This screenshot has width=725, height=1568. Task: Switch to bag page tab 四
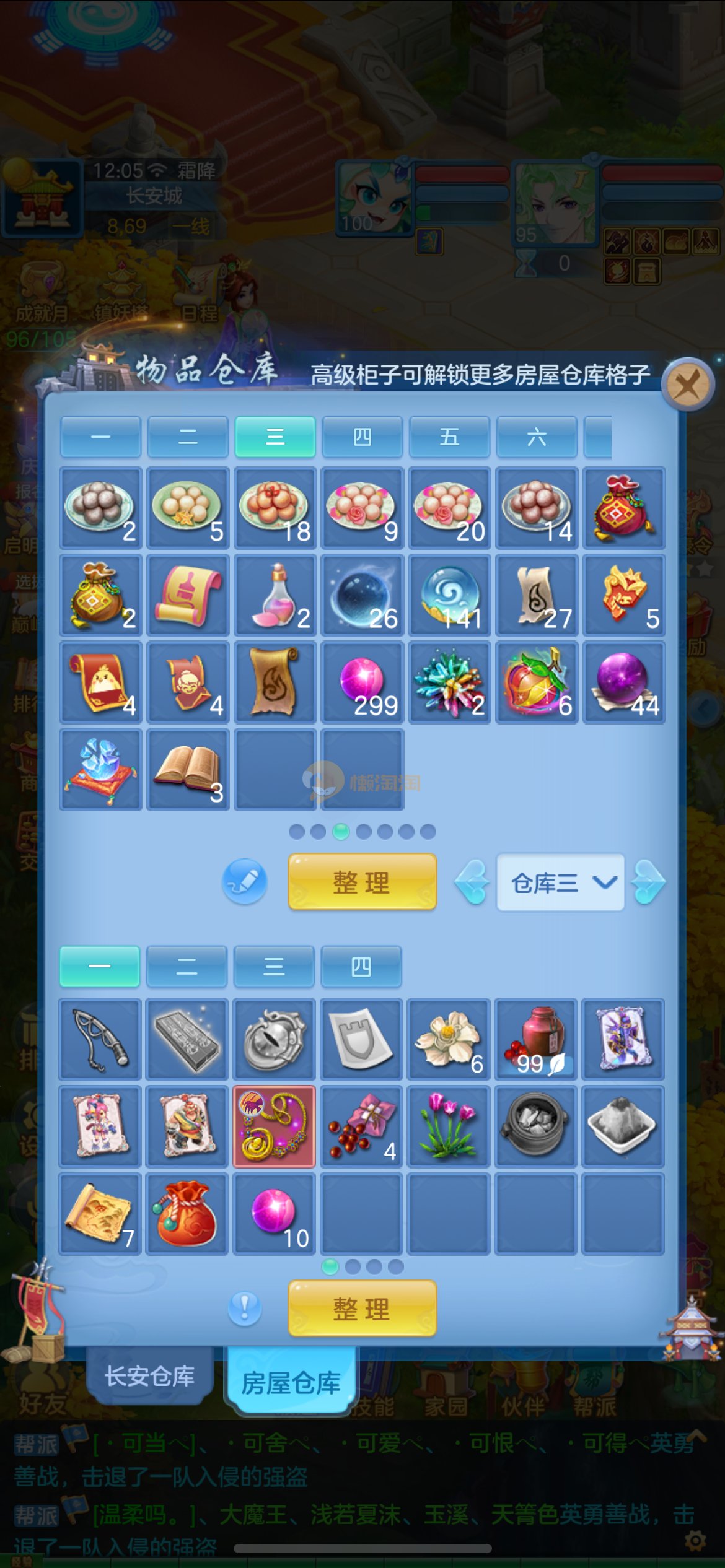click(361, 967)
